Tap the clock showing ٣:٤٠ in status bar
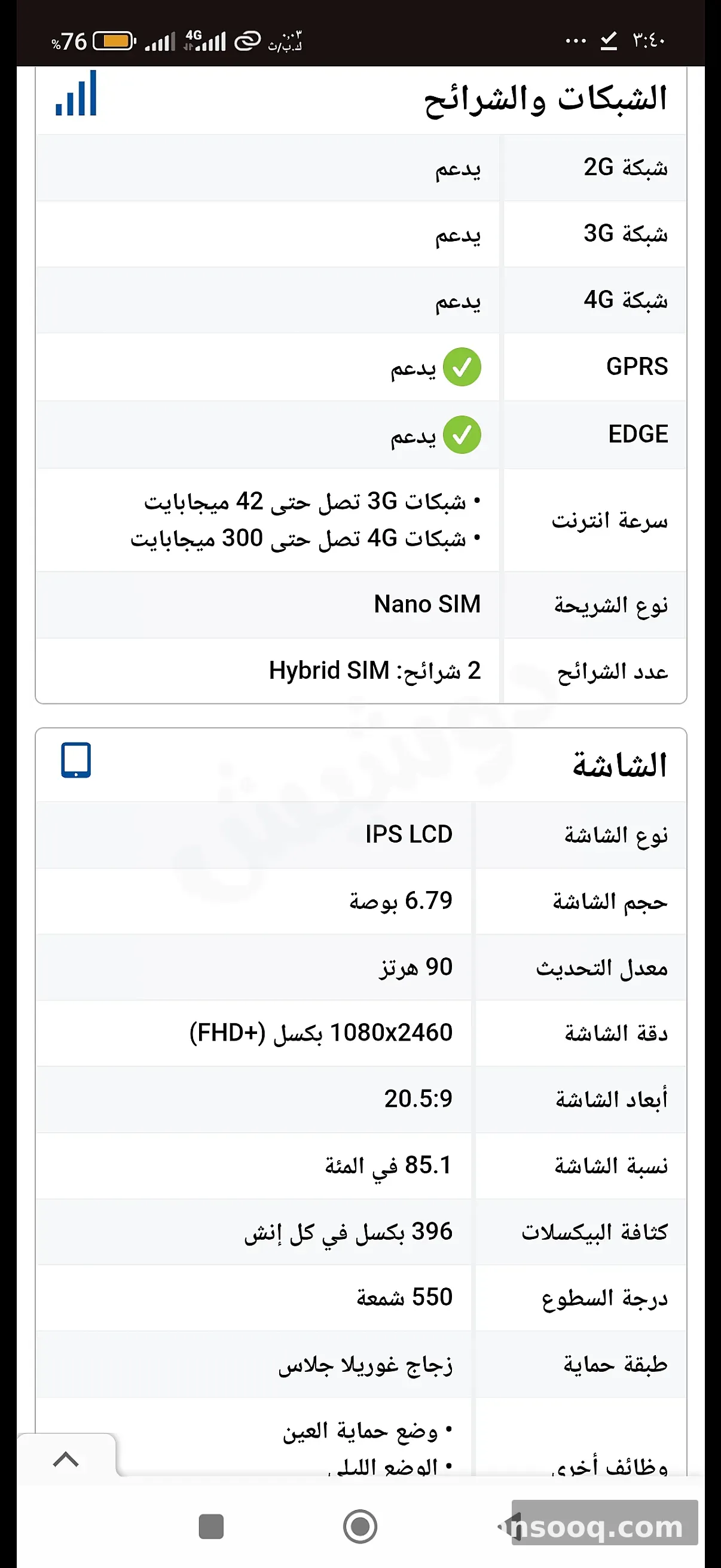Viewport: 721px width, 1568px height. 648,39
